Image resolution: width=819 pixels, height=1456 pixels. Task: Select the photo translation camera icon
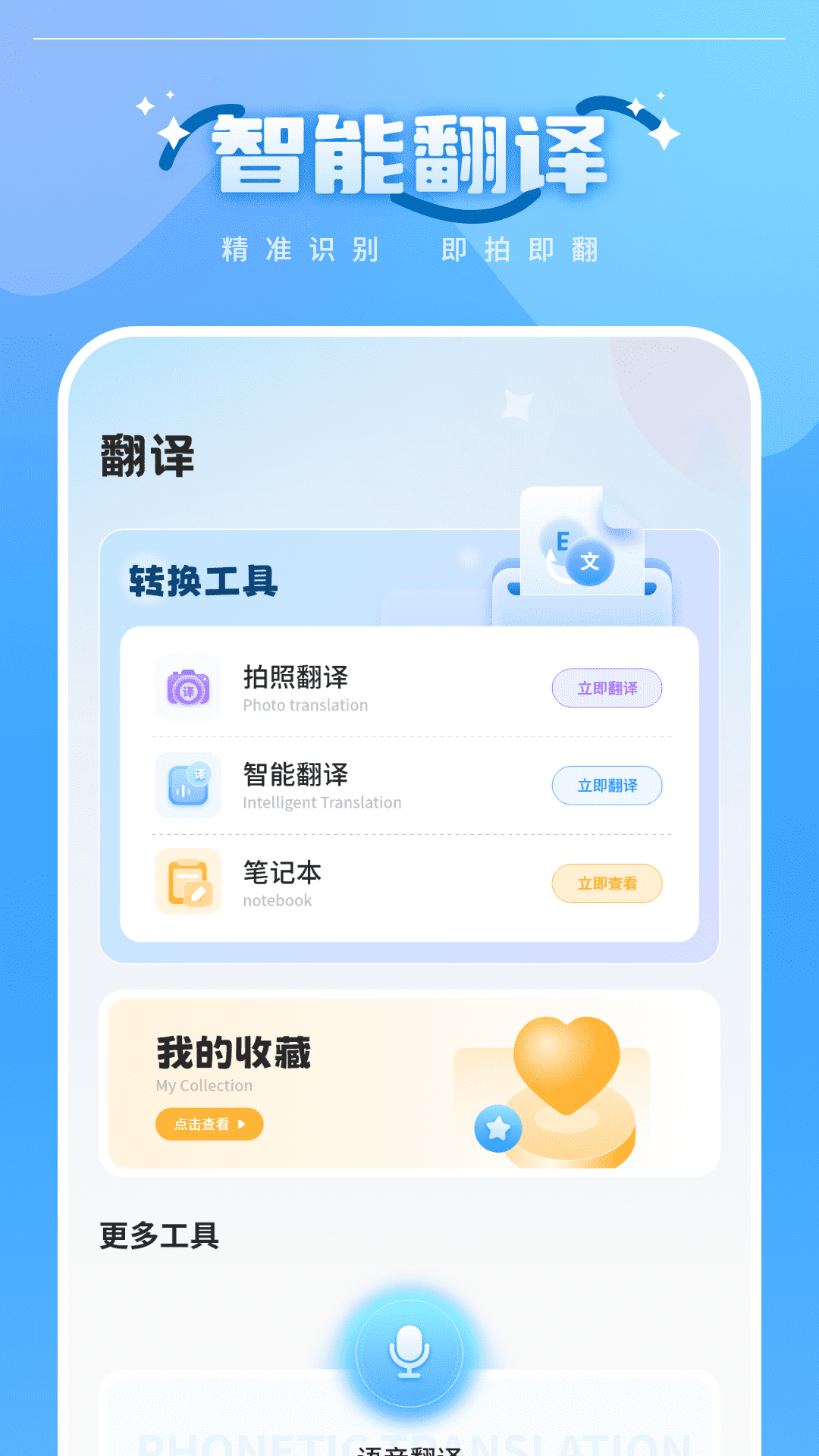tap(187, 689)
